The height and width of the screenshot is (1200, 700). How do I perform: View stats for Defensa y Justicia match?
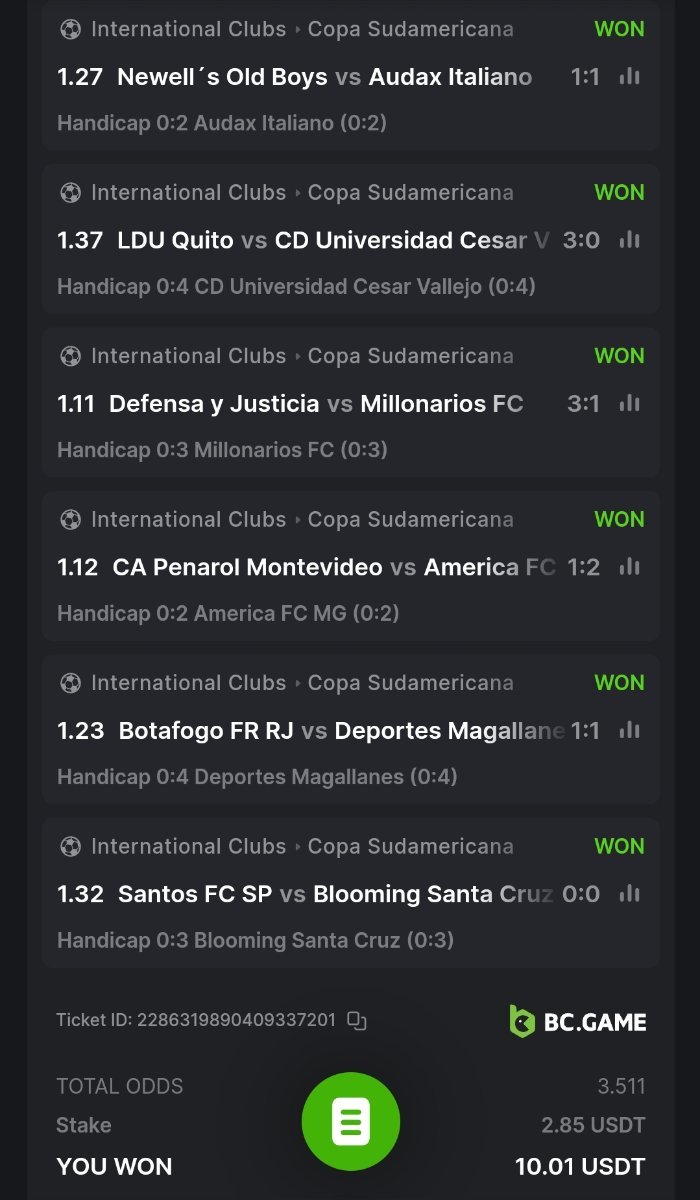[629, 403]
